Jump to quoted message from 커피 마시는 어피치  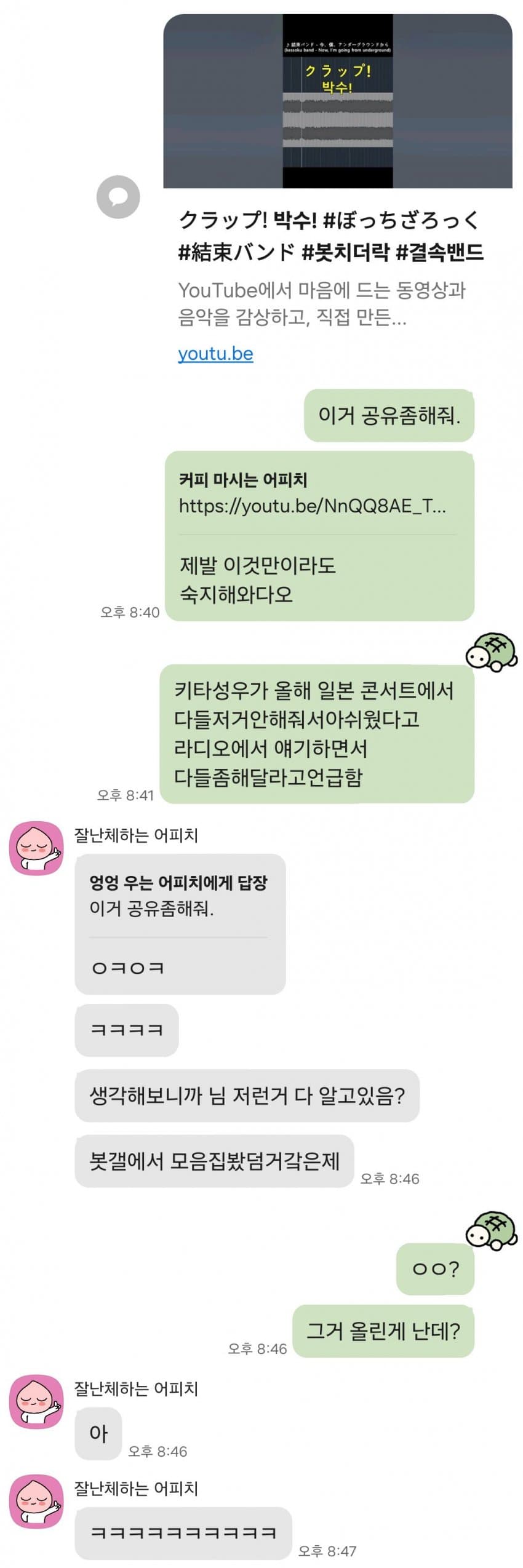tap(313, 493)
